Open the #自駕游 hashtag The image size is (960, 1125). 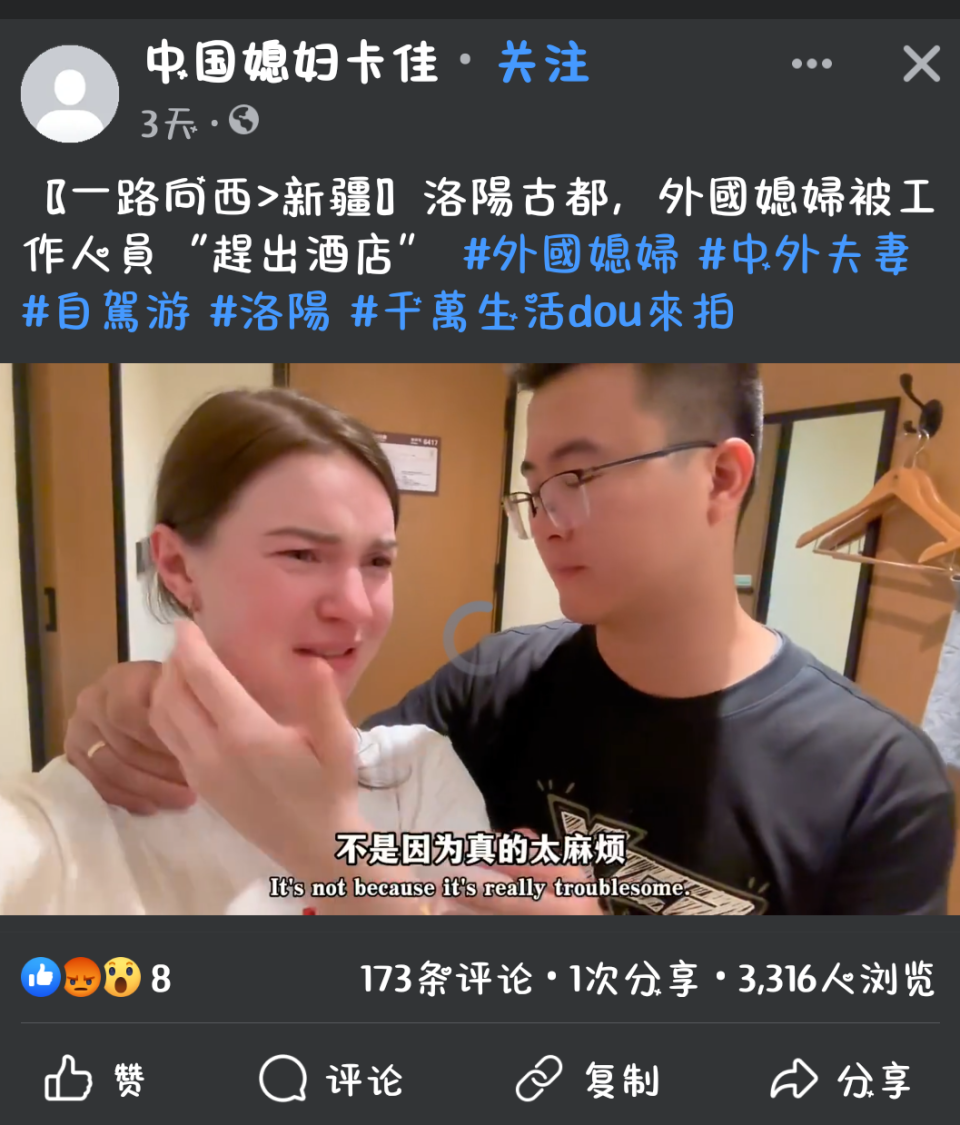tap(106, 312)
